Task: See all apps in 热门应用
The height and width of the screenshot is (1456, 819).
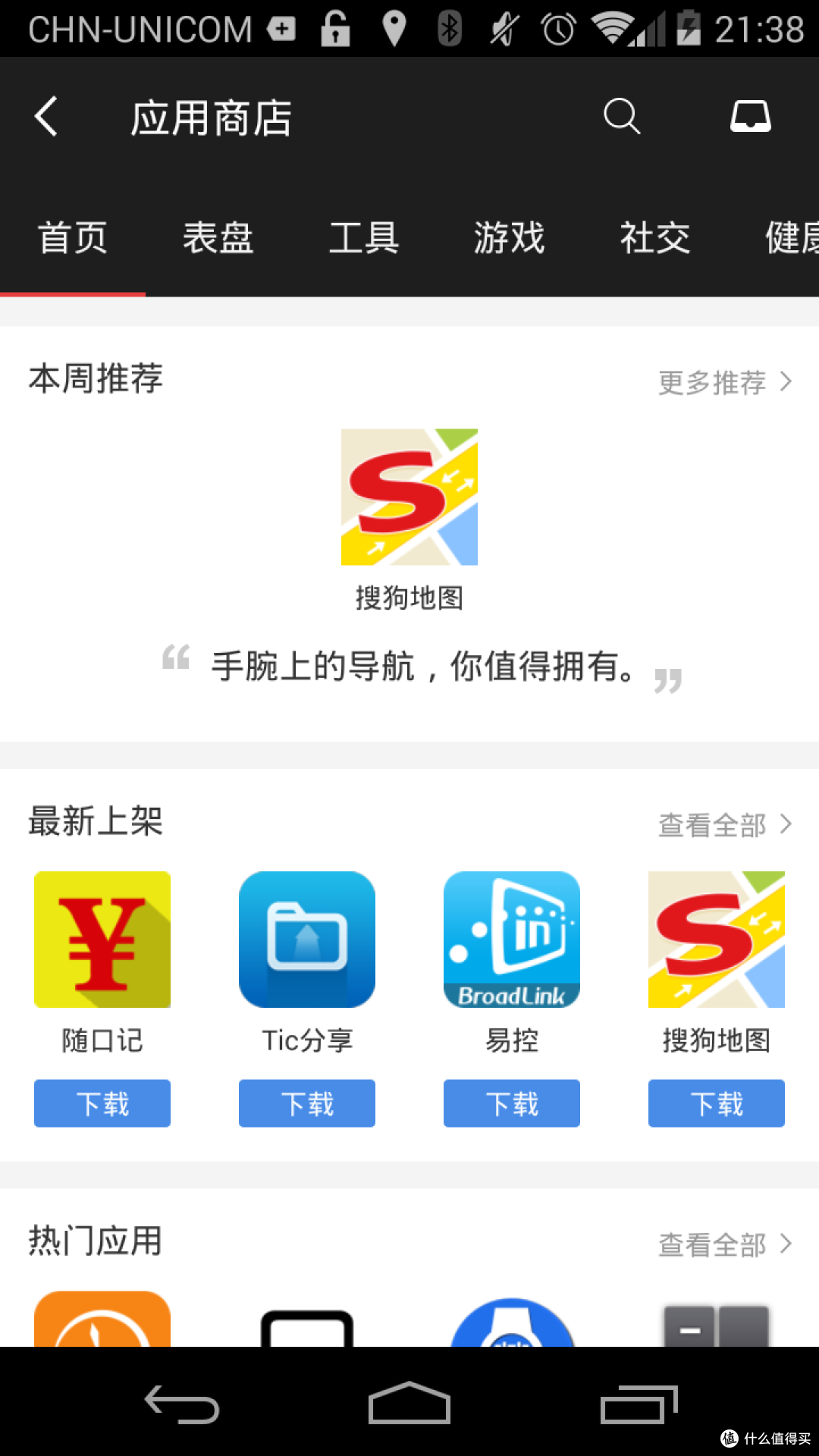Action: 725,1244
